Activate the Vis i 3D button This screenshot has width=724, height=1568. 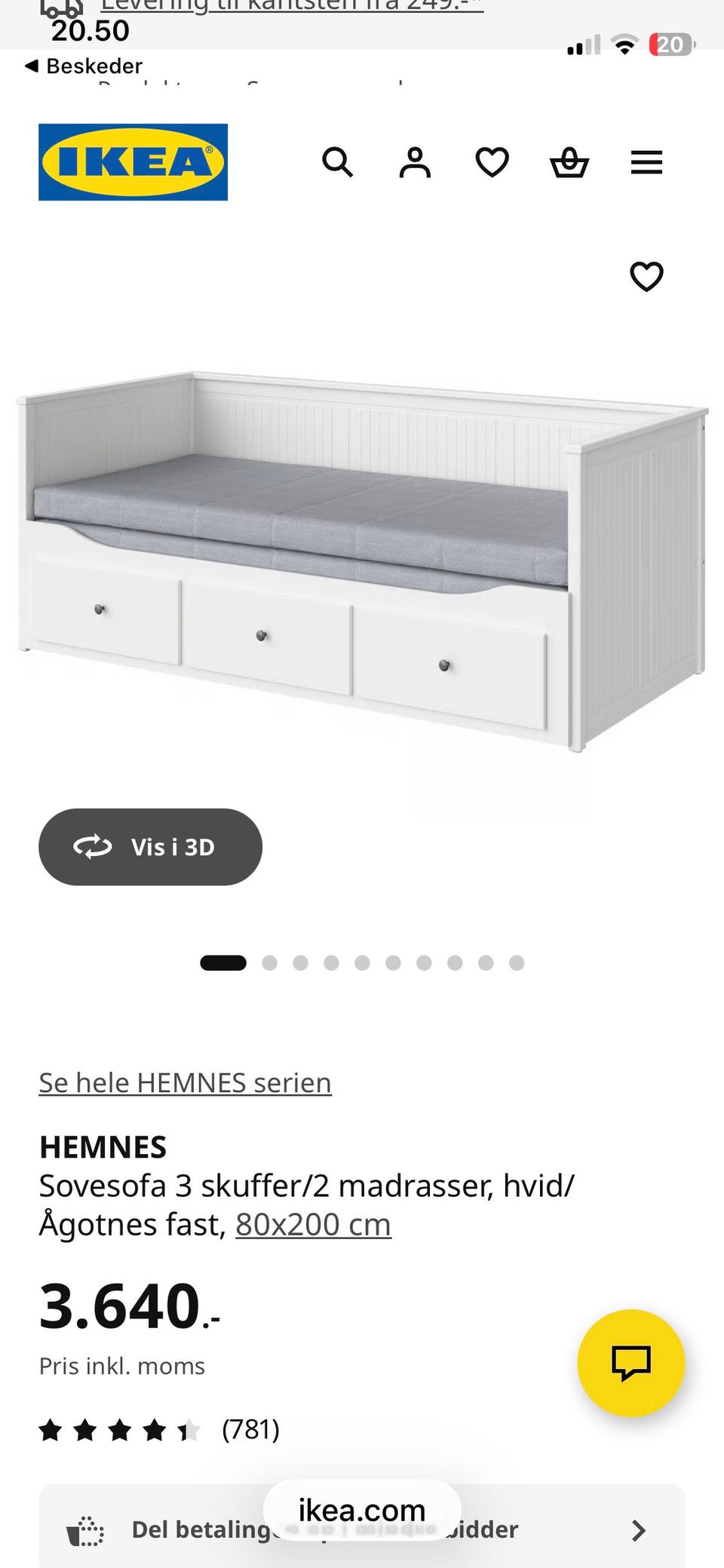coord(149,846)
